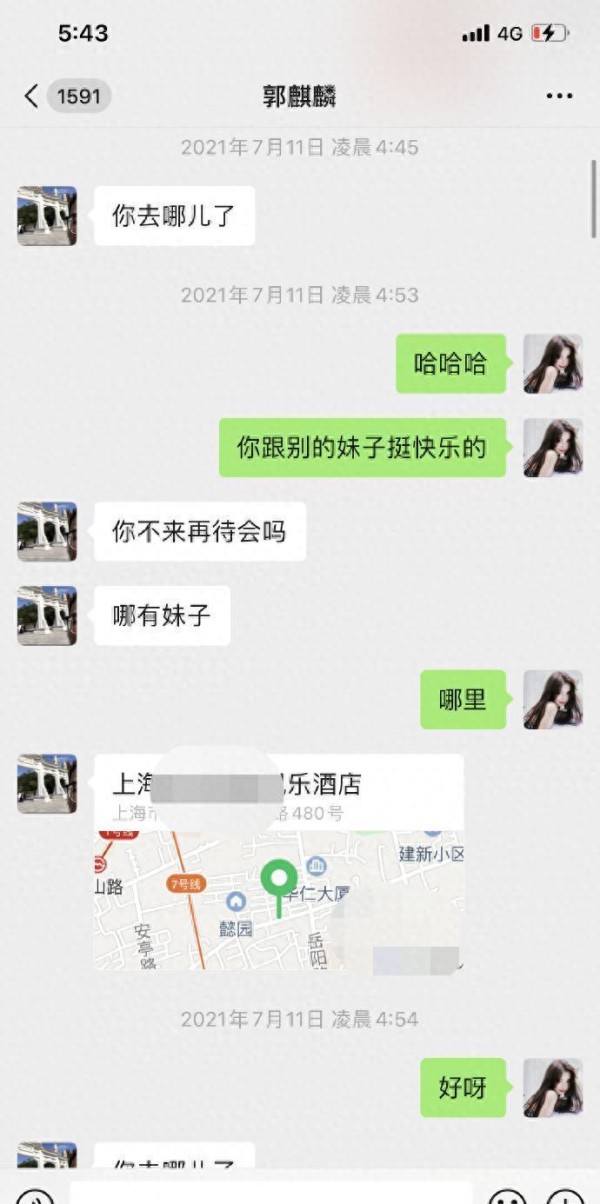Open own avatar beside "好呀"

(553, 1088)
